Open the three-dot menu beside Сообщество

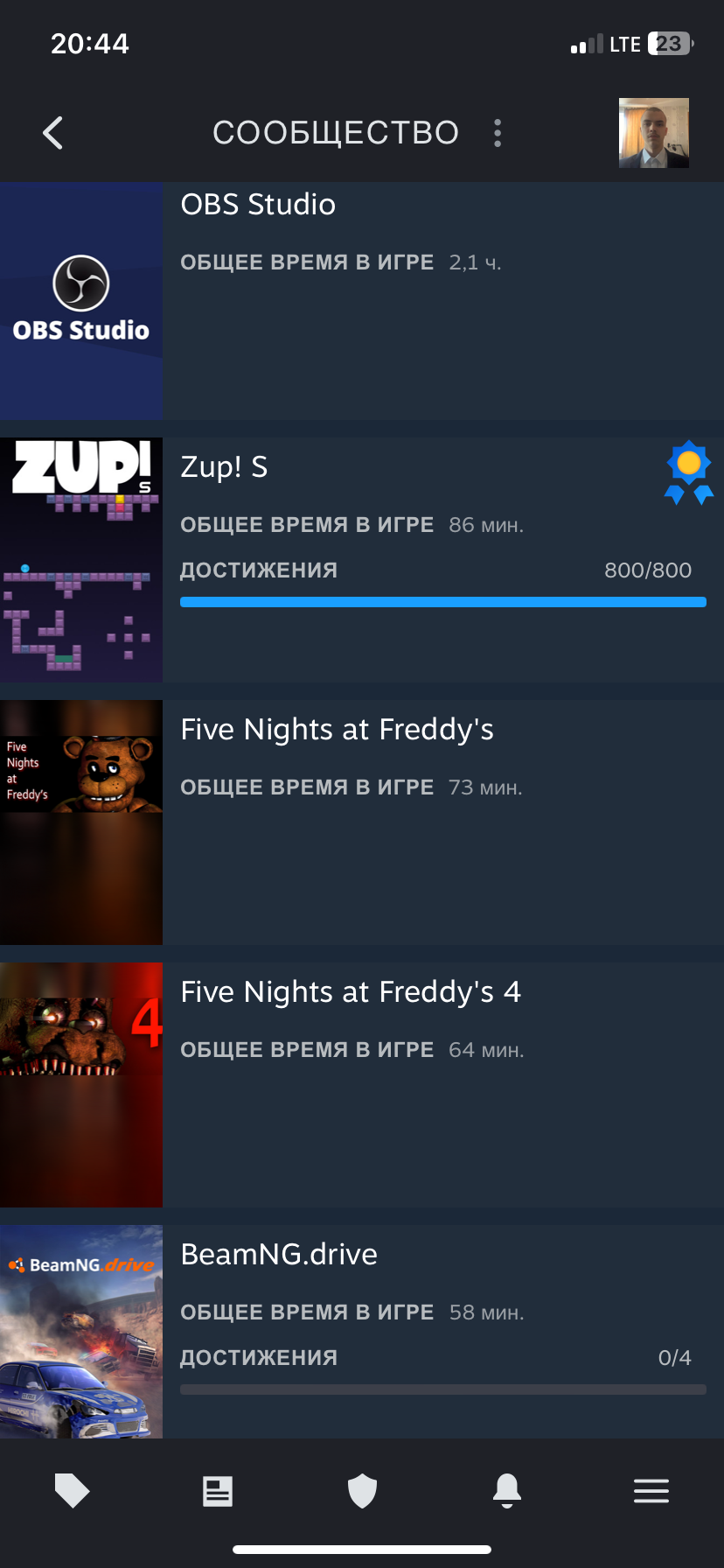498,133
